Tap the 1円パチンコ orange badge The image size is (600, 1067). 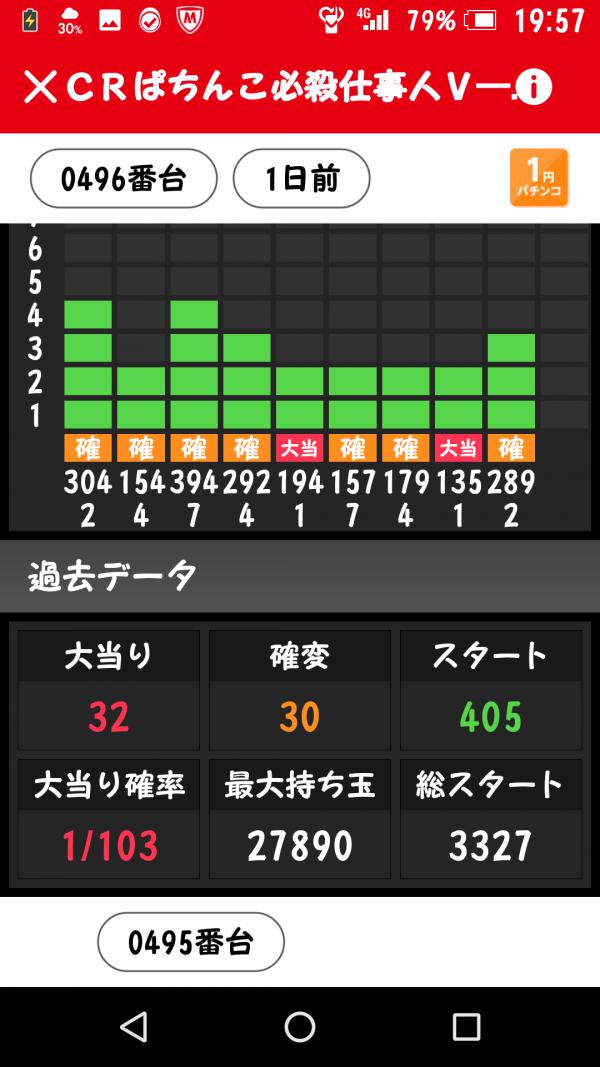pyautogui.click(x=539, y=178)
